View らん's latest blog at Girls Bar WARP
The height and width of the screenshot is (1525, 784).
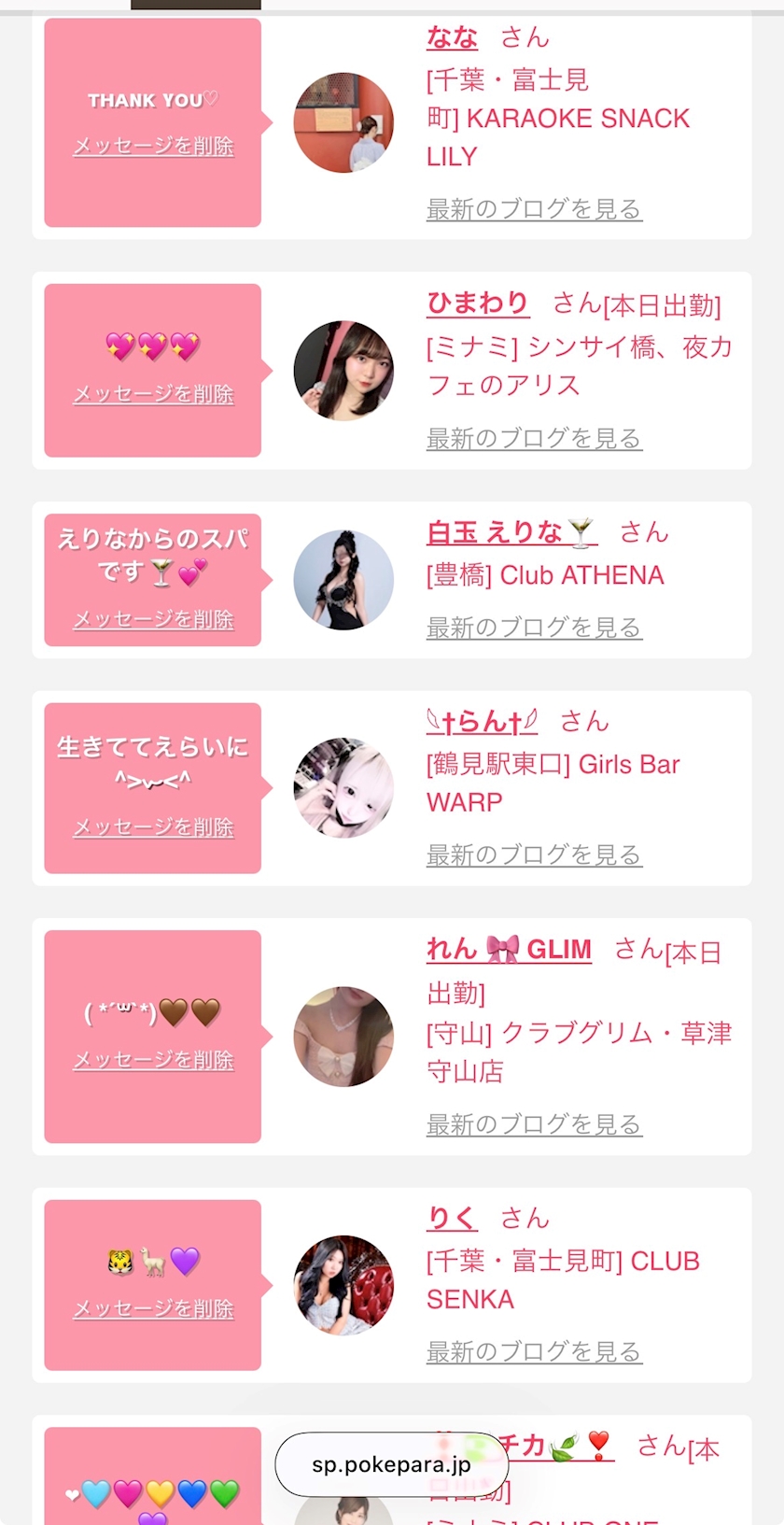point(534,854)
